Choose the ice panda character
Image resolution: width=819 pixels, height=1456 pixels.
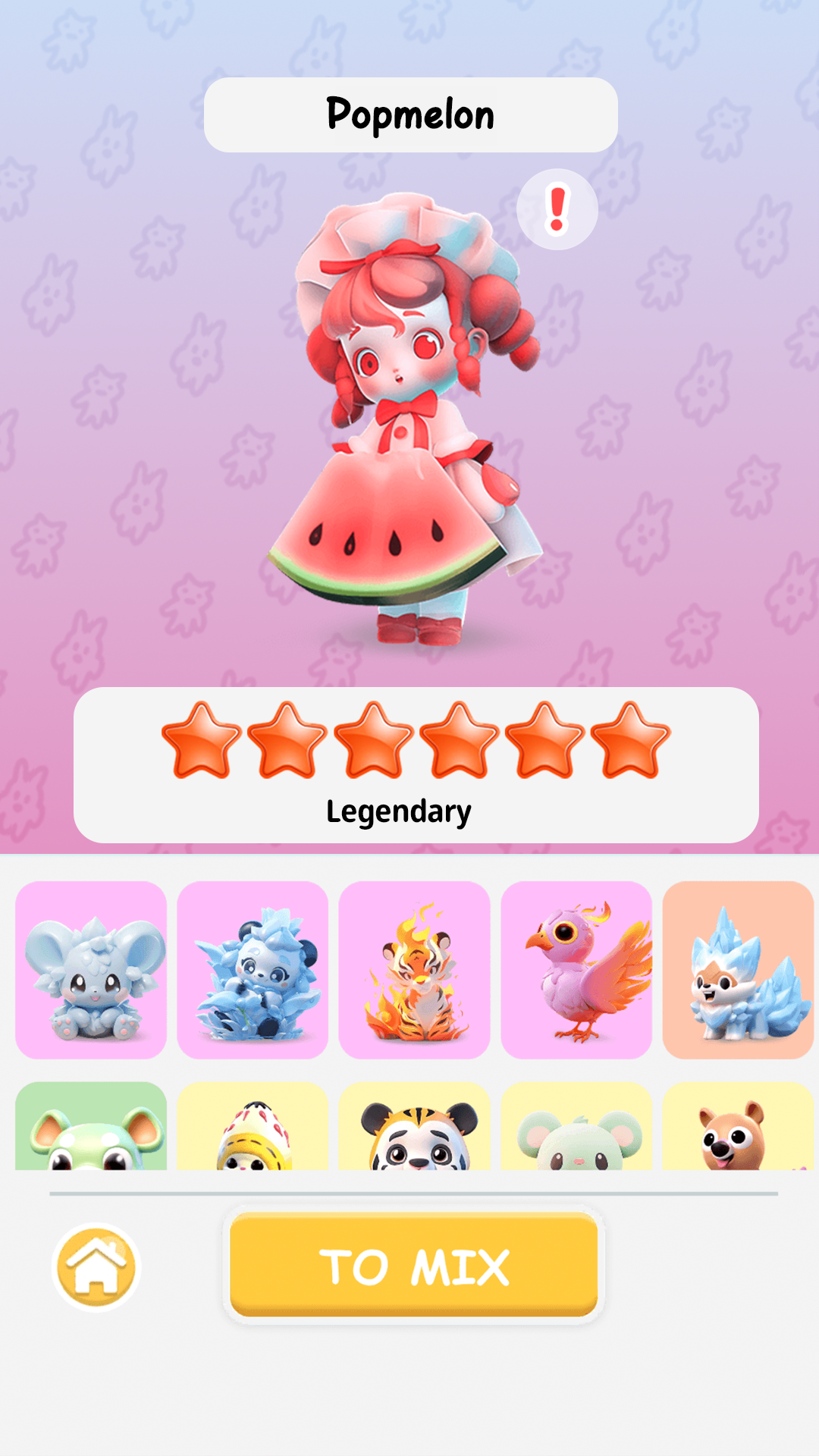253,970
